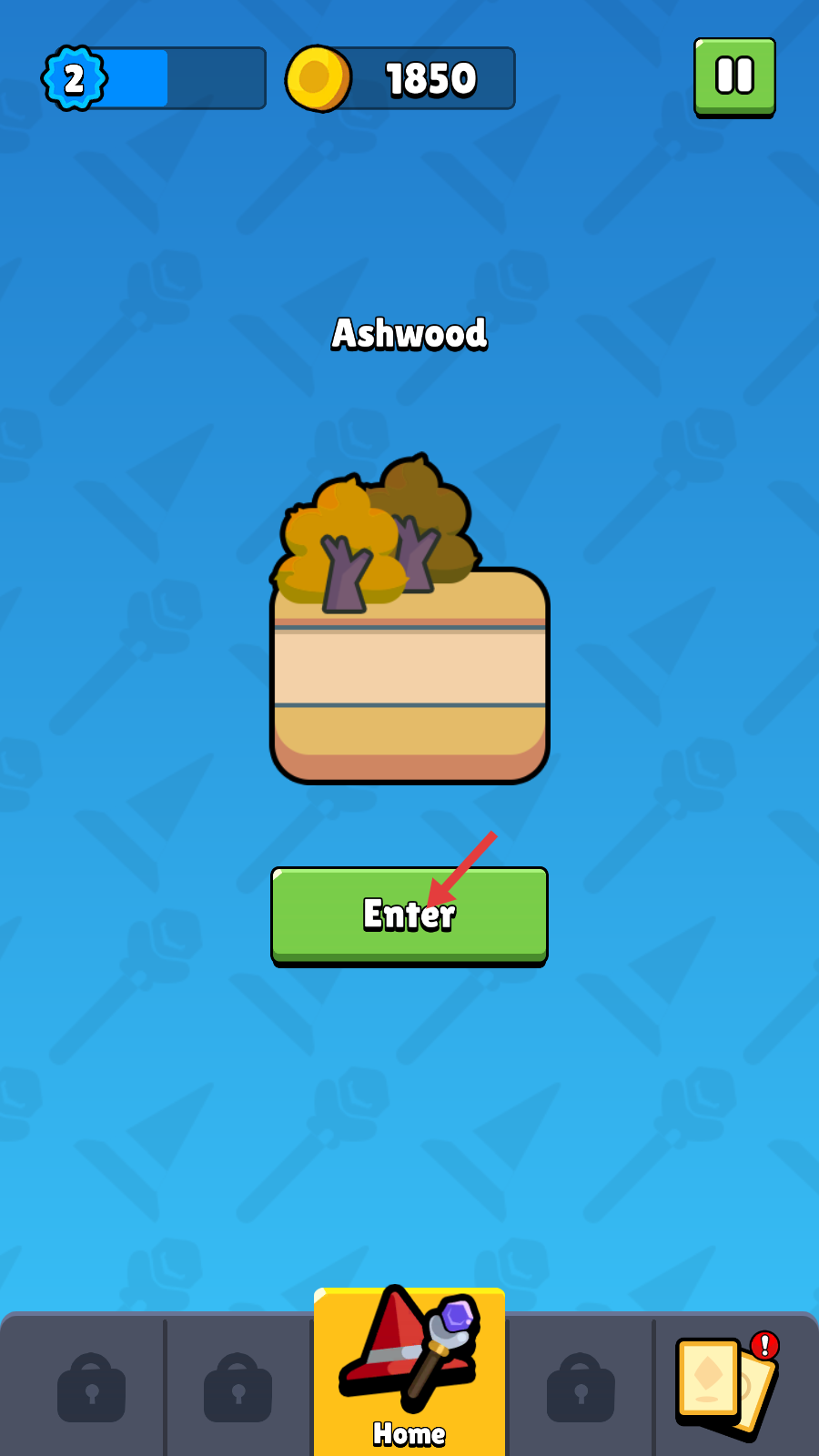Viewport: 819px width, 1456px height.
Task: Pause the game
Action: [x=734, y=76]
